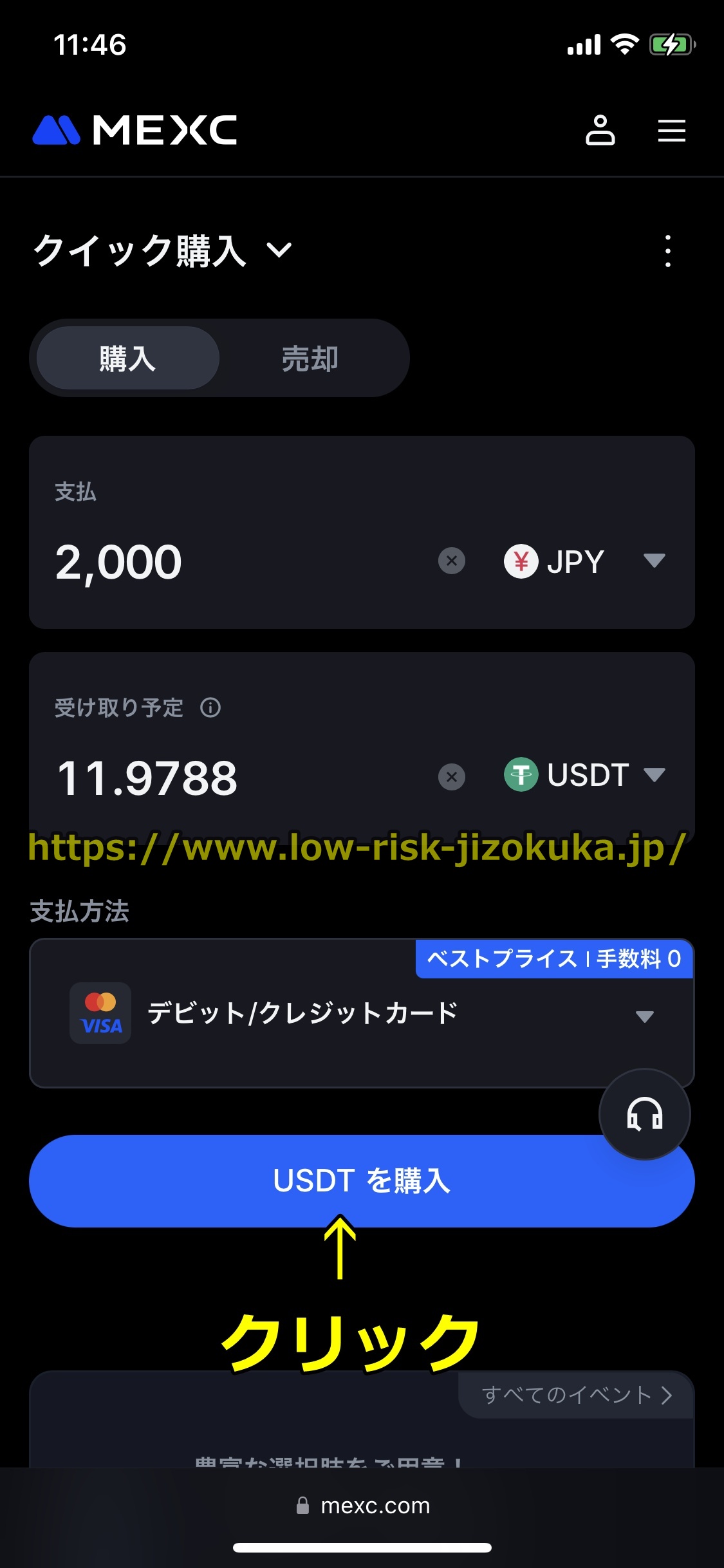Open すべてのイベント link
This screenshot has width=724, height=1568.
pyautogui.click(x=577, y=1395)
